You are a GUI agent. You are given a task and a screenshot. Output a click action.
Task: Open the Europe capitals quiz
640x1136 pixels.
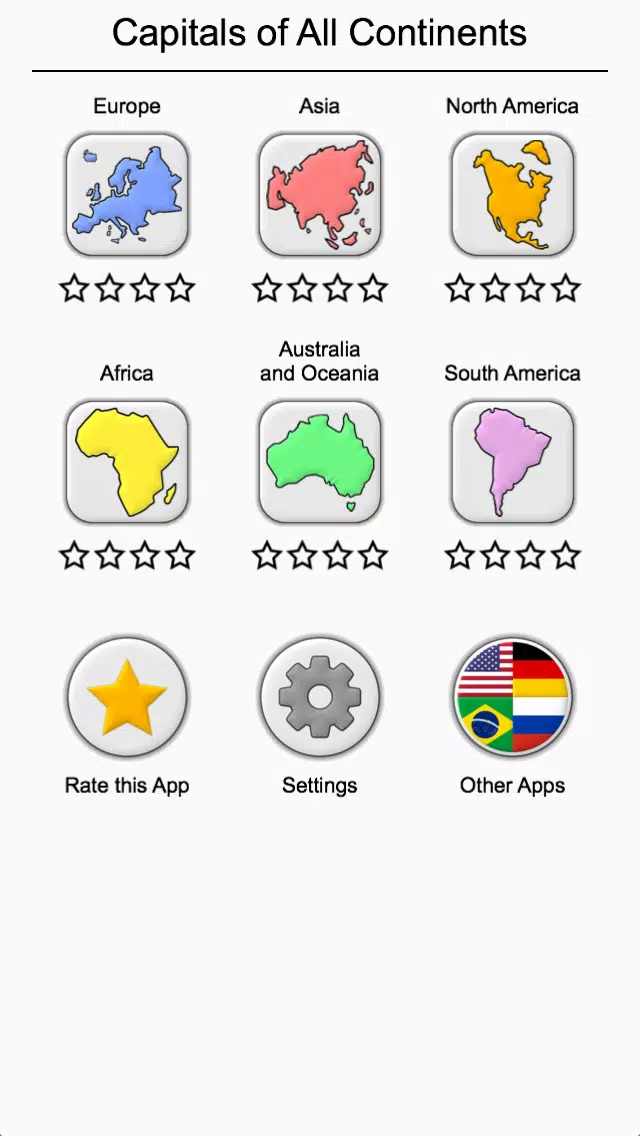pyautogui.click(x=127, y=195)
